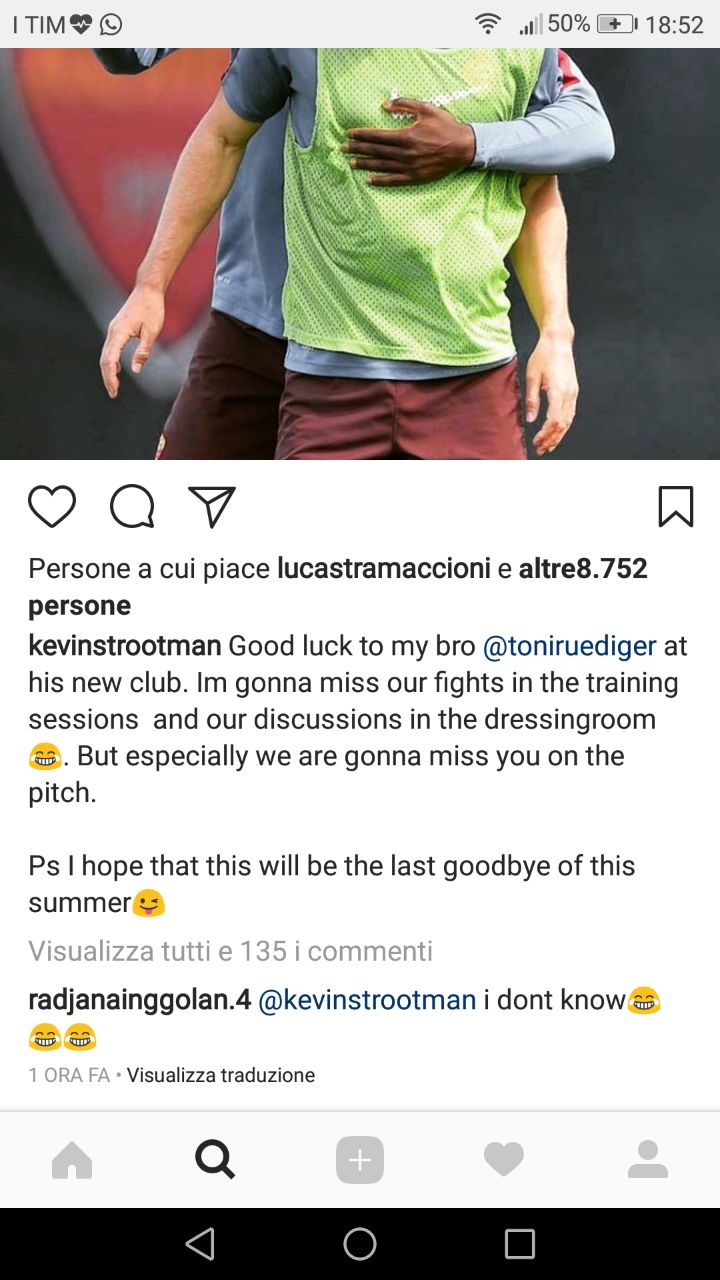Share the post with the paper plane
The width and height of the screenshot is (720, 1280).
point(212,507)
